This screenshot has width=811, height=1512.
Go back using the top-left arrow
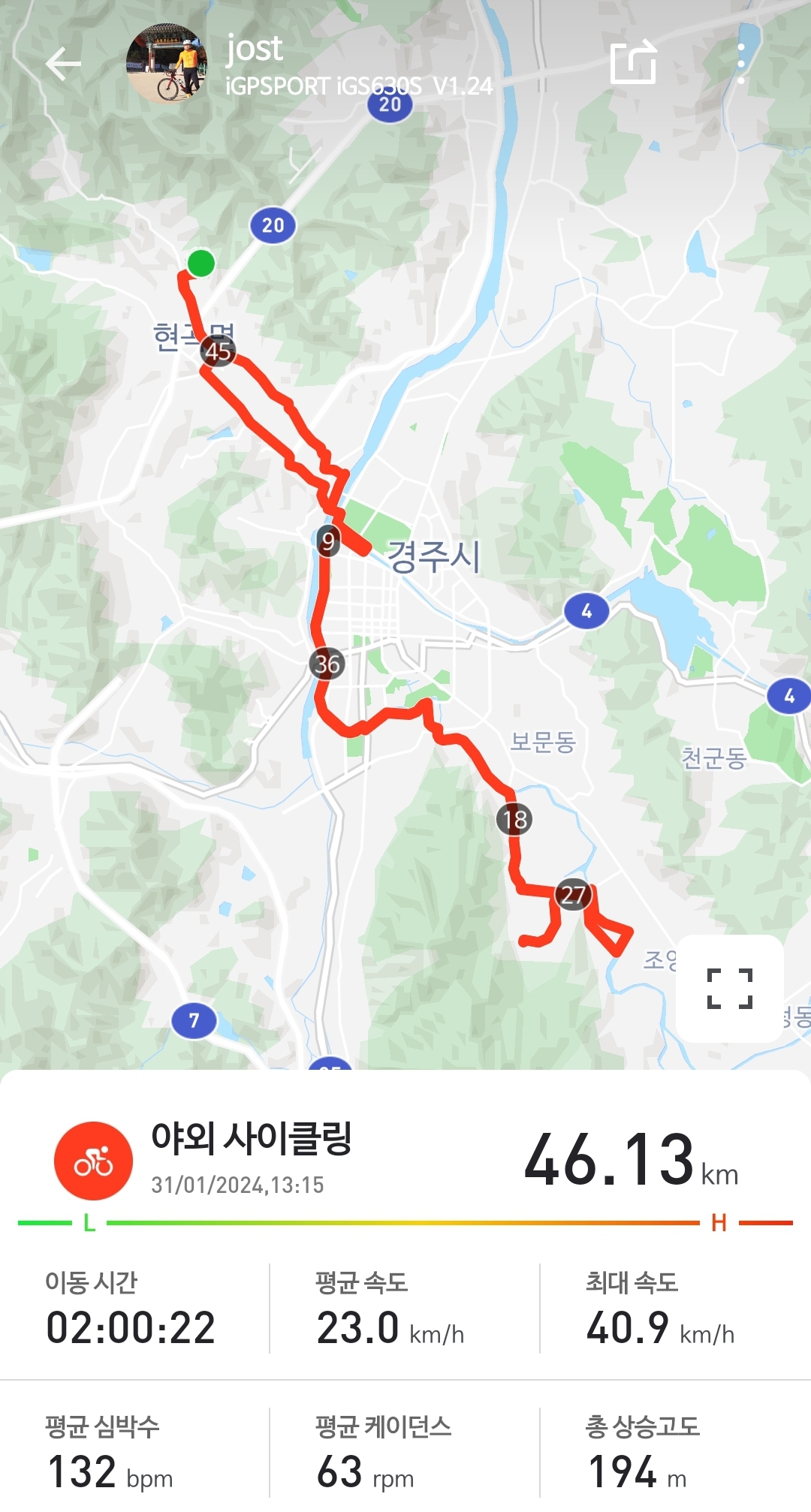click(63, 65)
